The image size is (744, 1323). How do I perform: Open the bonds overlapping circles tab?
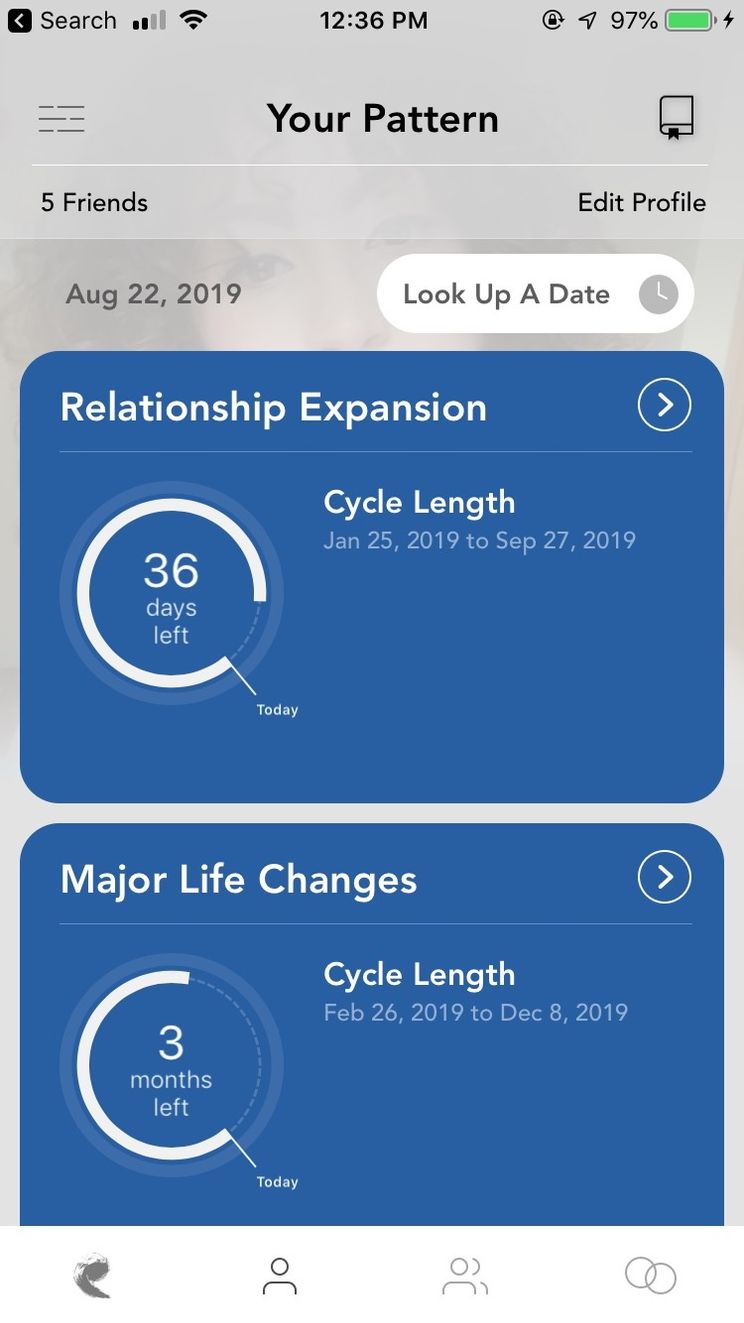point(651,1275)
